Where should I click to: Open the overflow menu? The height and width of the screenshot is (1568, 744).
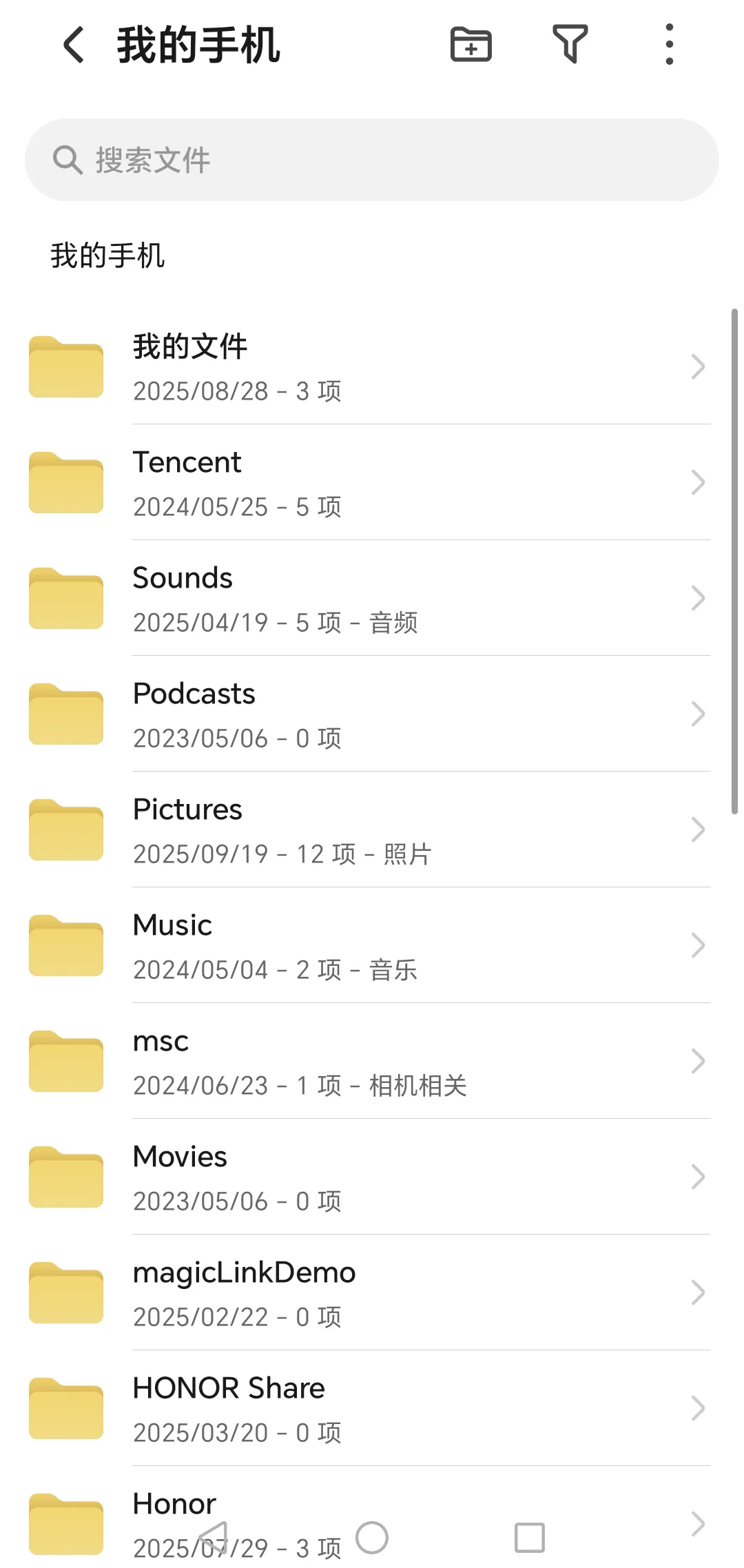coord(669,45)
